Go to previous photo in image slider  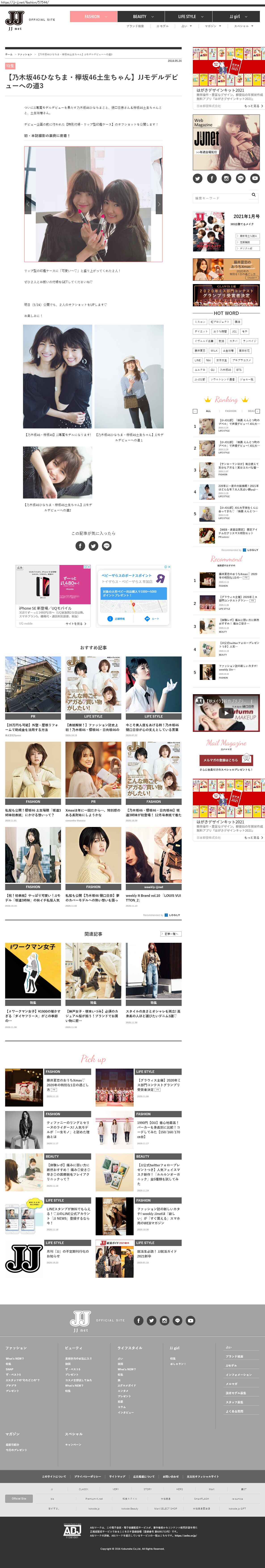point(28,204)
